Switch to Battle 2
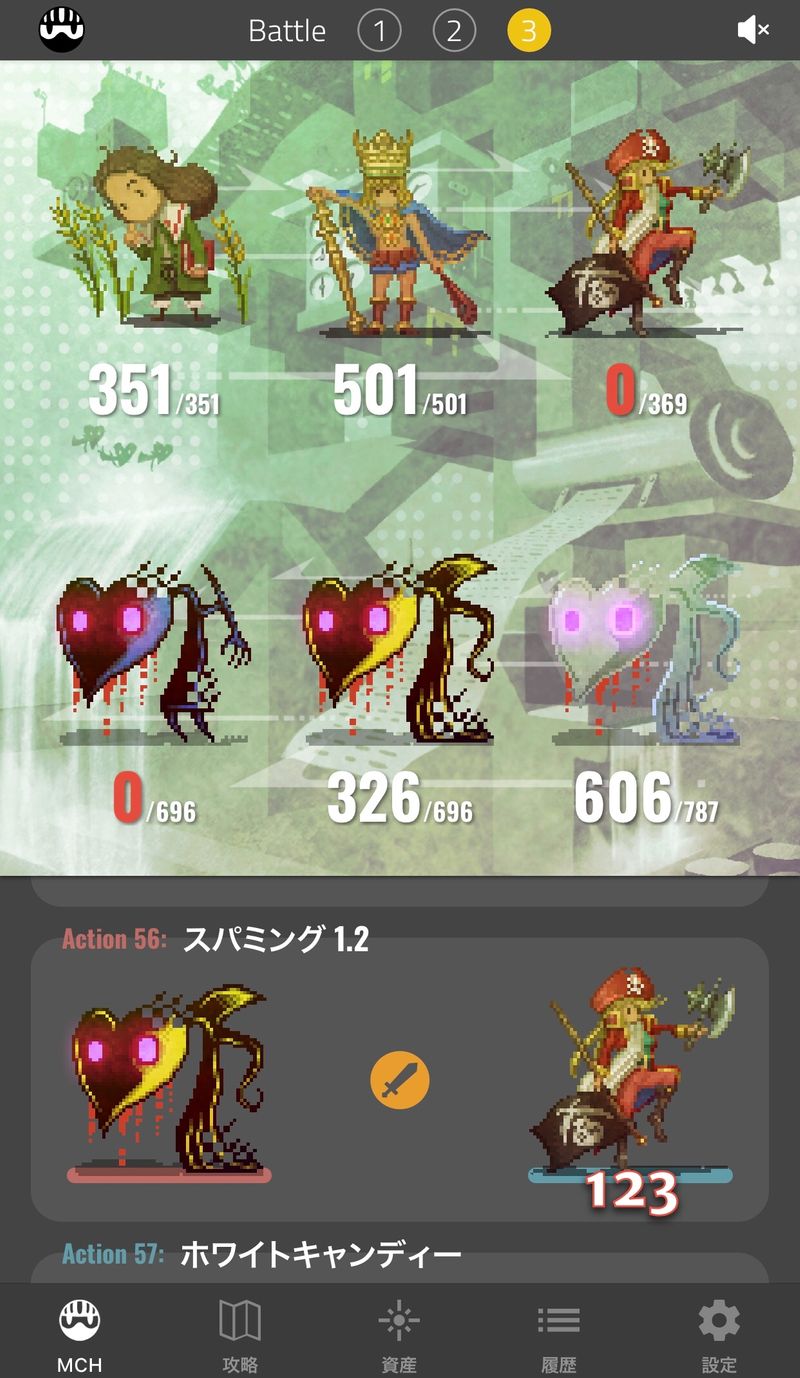Viewport: 800px width, 1378px height. (454, 31)
